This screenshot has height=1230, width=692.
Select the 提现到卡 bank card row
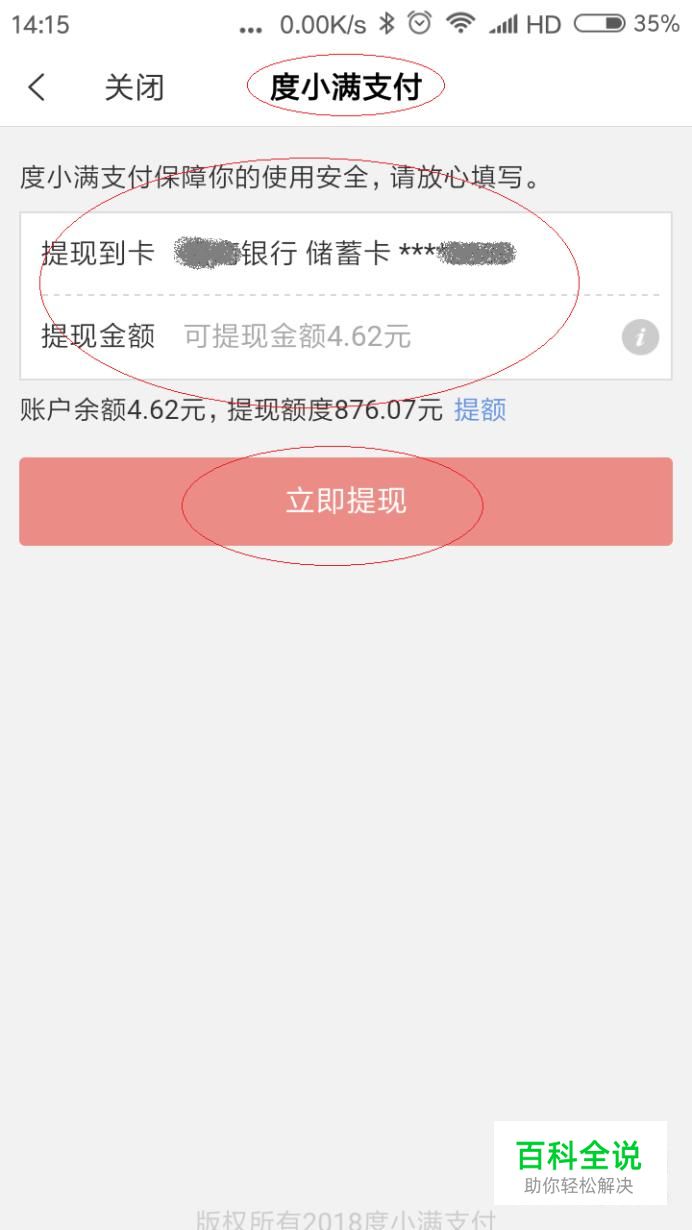346,253
